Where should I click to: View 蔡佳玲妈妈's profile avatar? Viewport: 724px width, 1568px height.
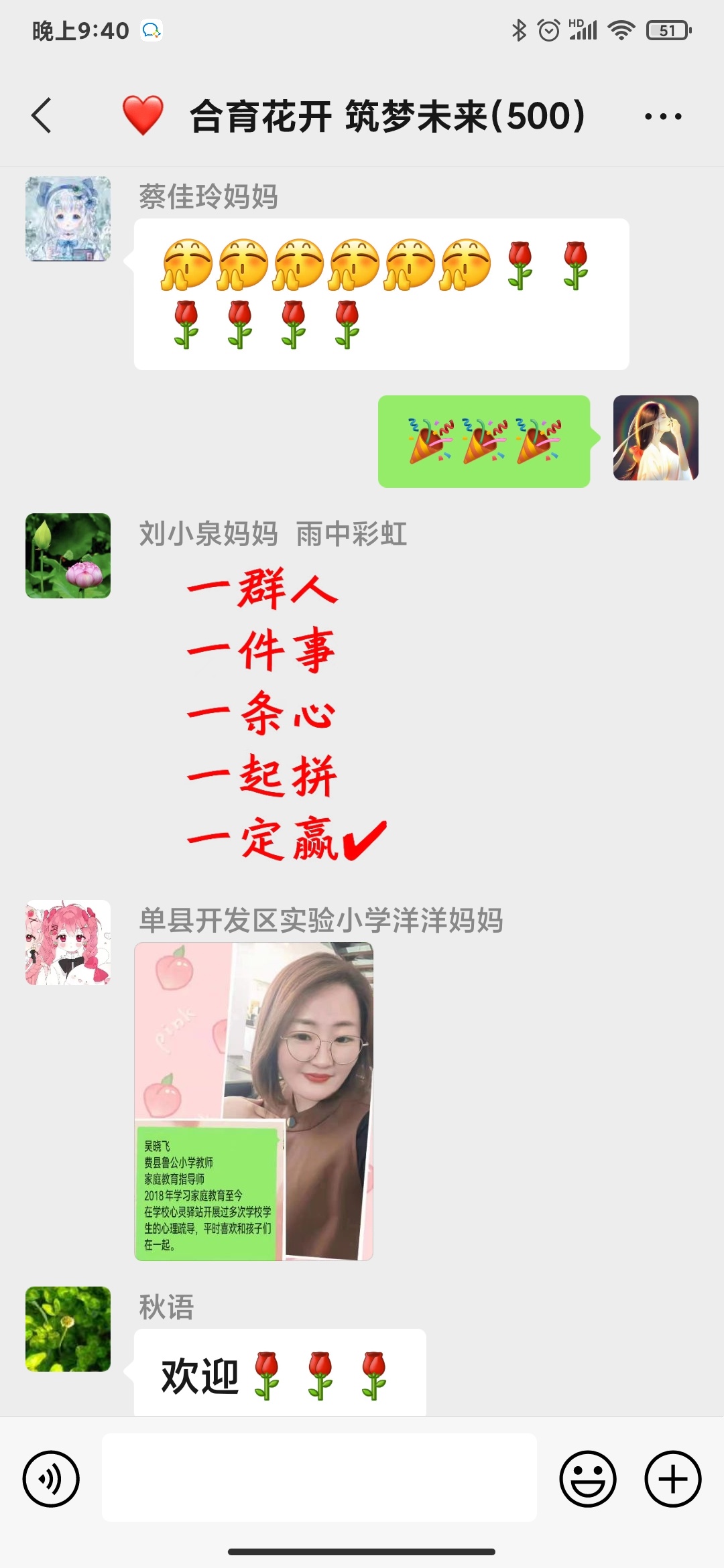(68, 219)
